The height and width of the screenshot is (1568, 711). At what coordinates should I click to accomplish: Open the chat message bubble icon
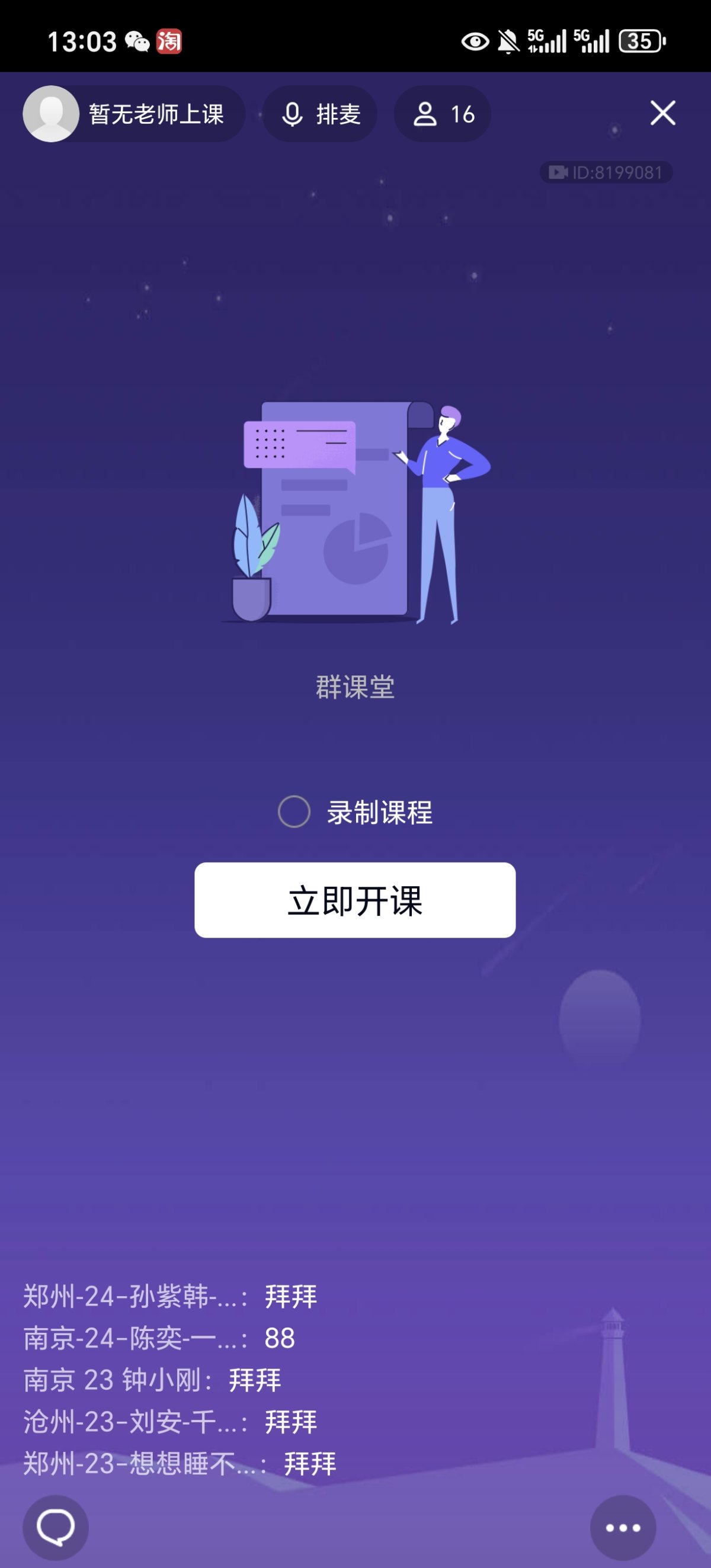(55, 1527)
